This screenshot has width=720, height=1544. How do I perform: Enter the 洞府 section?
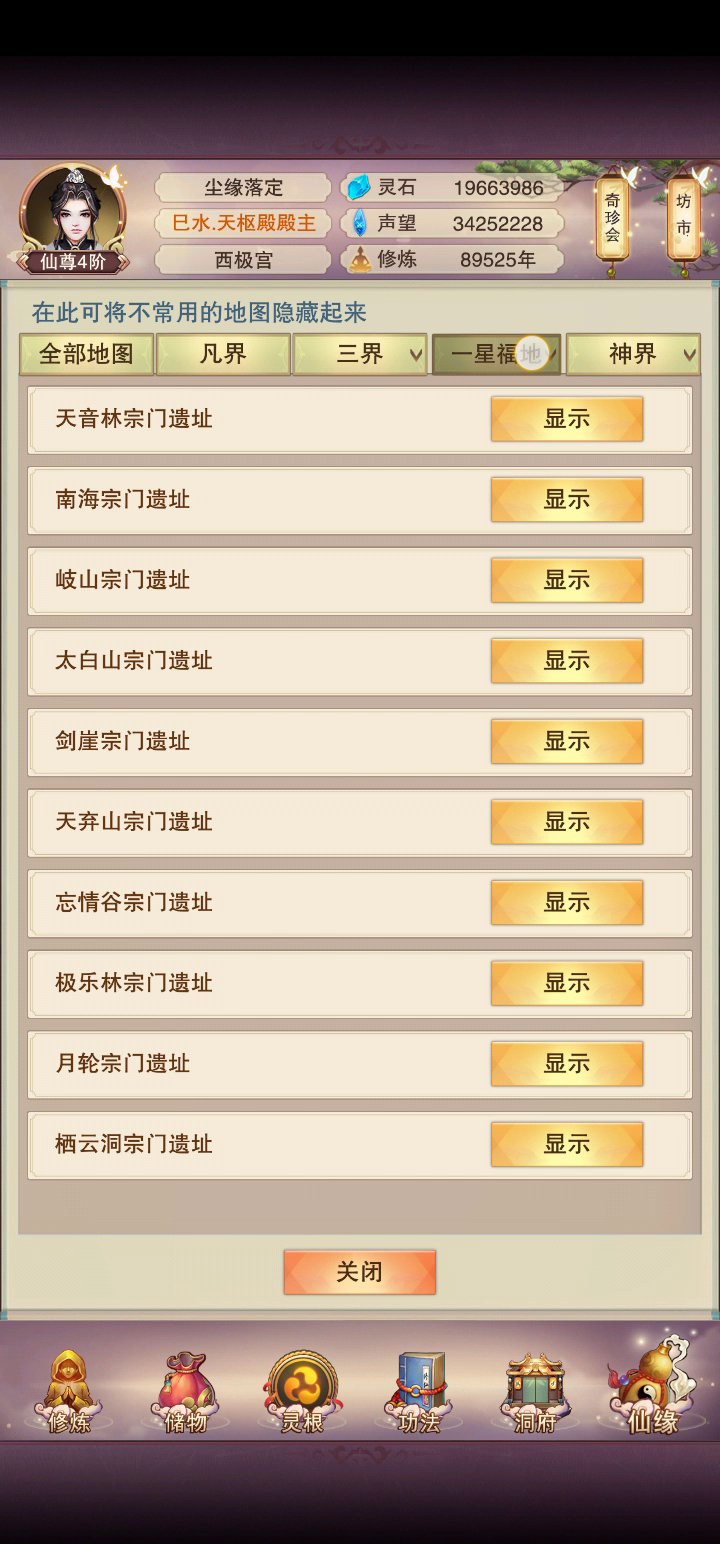click(x=535, y=1392)
